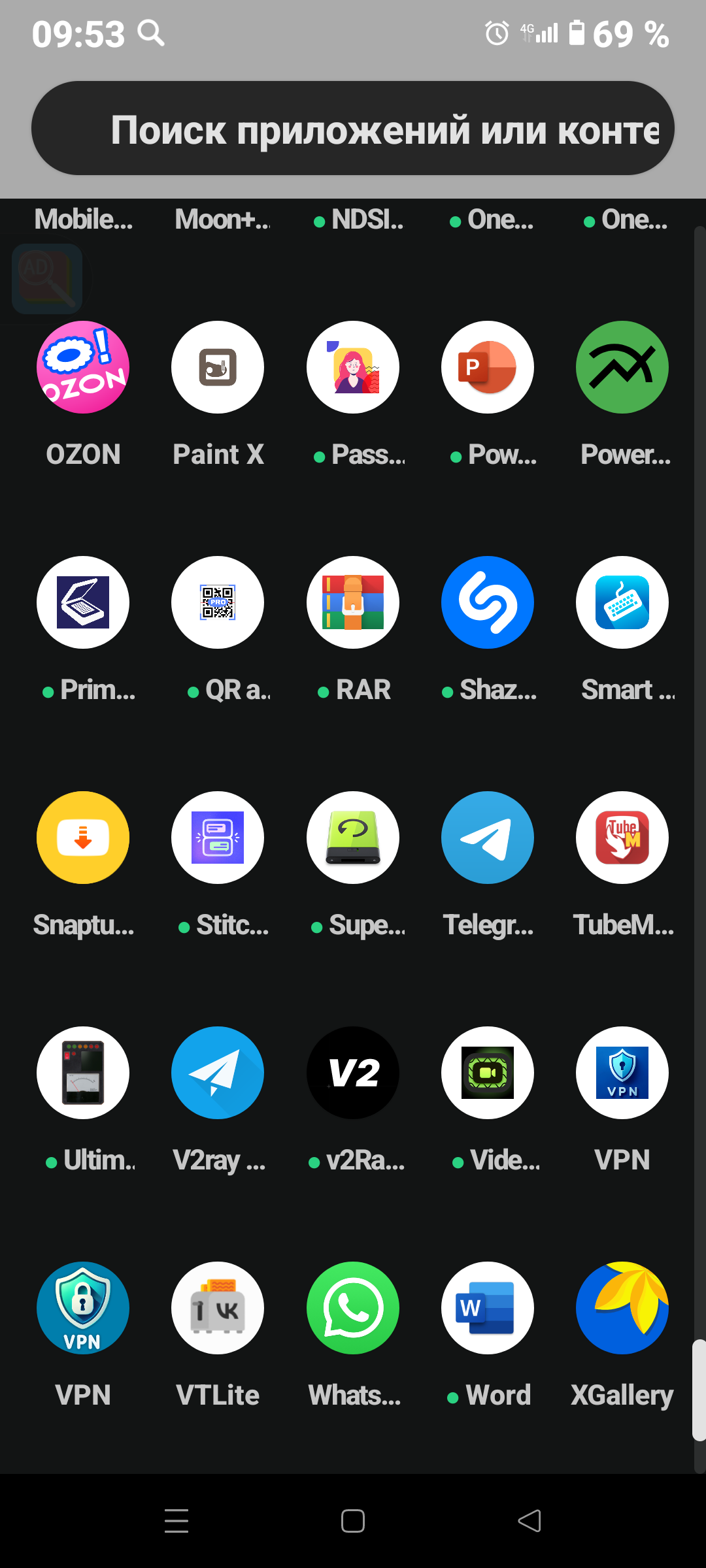Image resolution: width=706 pixels, height=1568 pixels.
Task: Open the Smart keyboard app
Action: pos(622,602)
